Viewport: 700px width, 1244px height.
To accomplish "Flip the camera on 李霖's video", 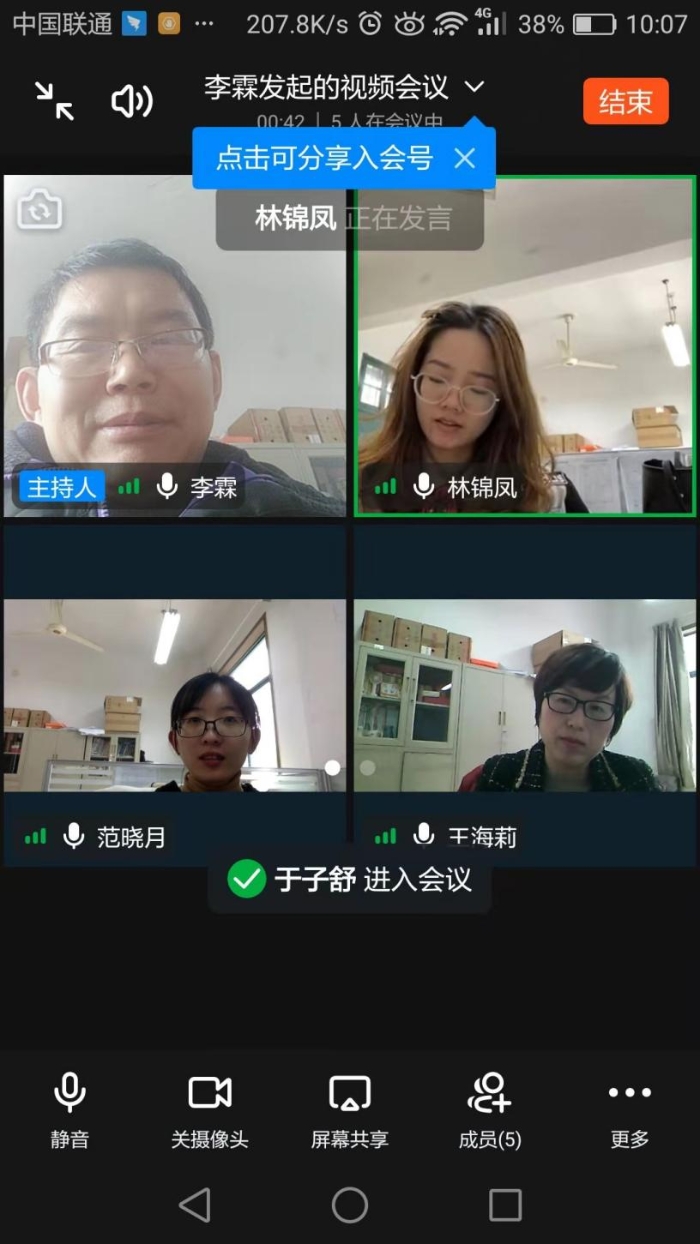I will [40, 209].
